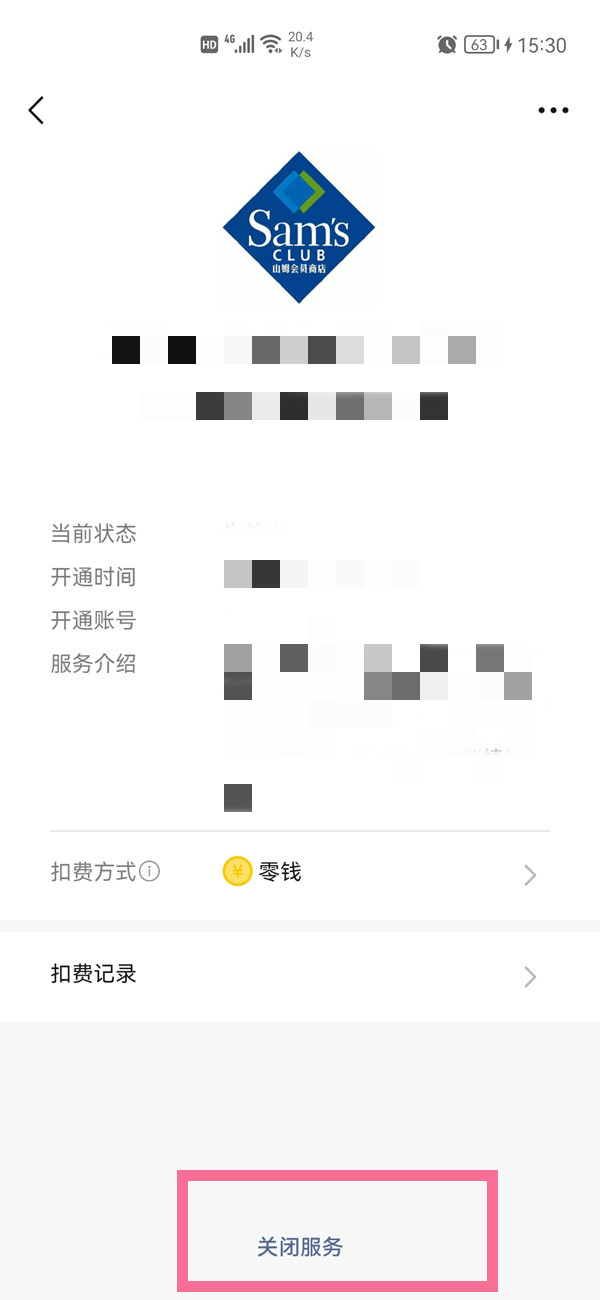Open the 扣费方式 row showing 零钱
600x1300 pixels.
tap(300, 873)
